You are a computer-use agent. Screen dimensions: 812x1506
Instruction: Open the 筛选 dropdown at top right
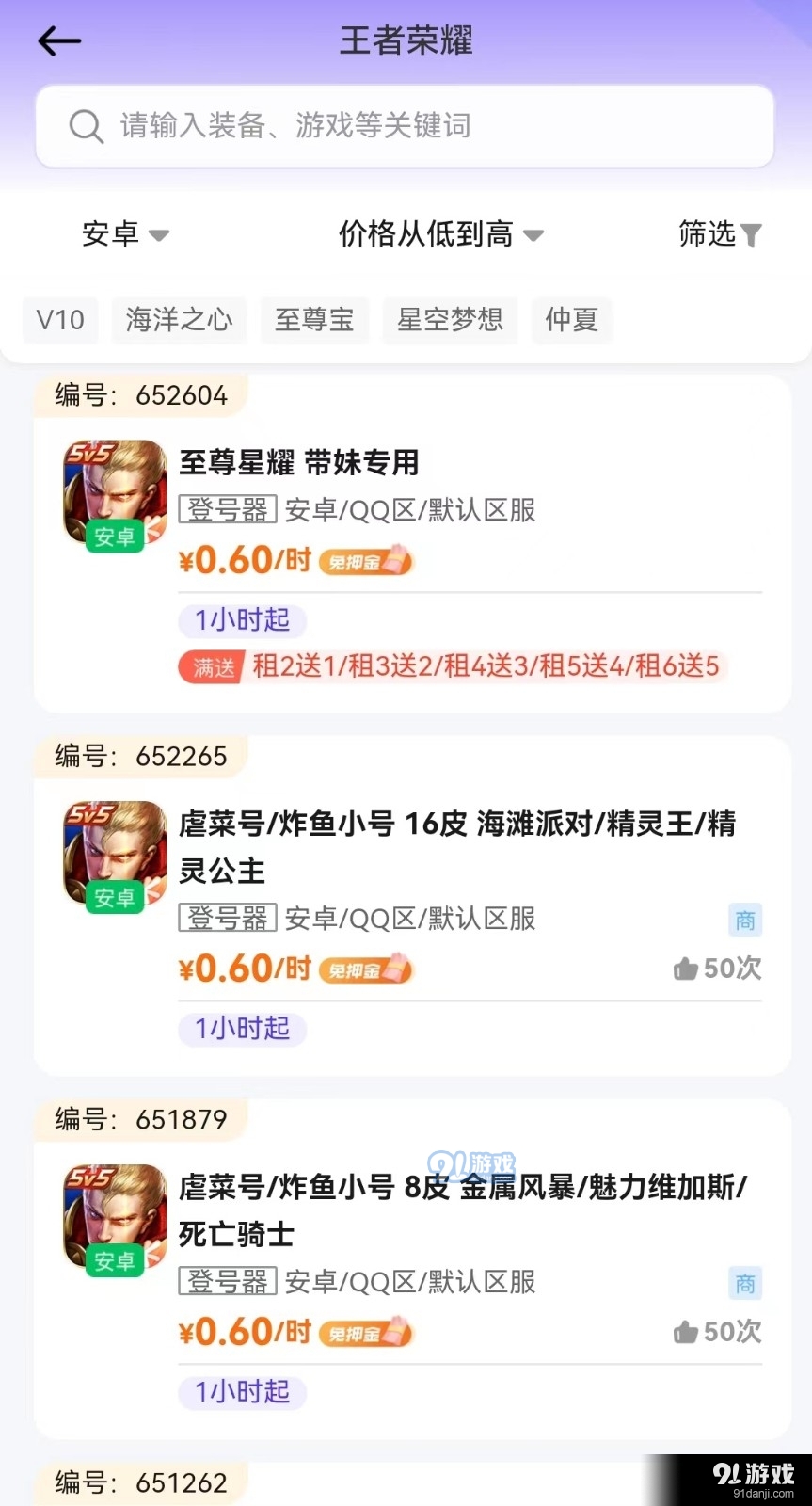[719, 234]
